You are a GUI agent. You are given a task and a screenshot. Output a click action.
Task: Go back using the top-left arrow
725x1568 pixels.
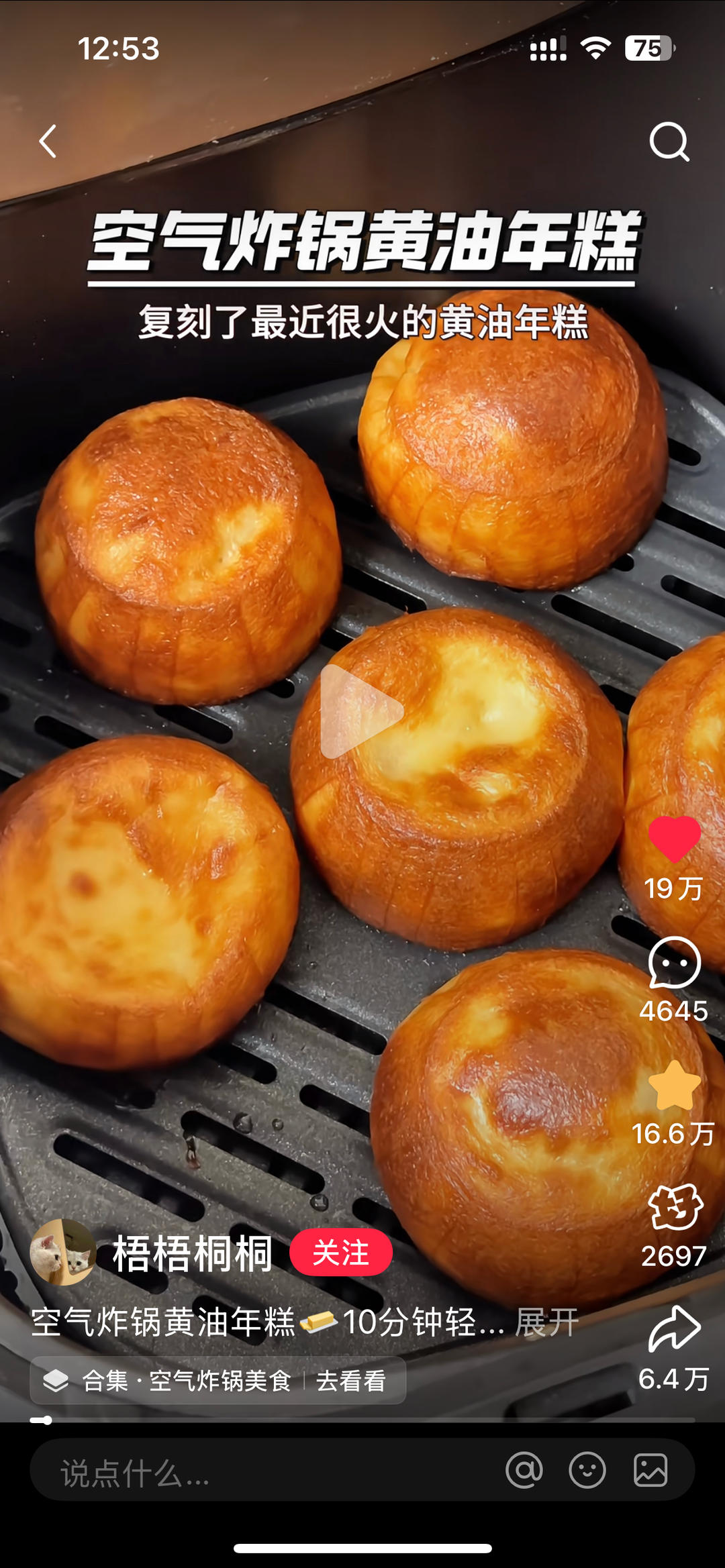coord(48,142)
